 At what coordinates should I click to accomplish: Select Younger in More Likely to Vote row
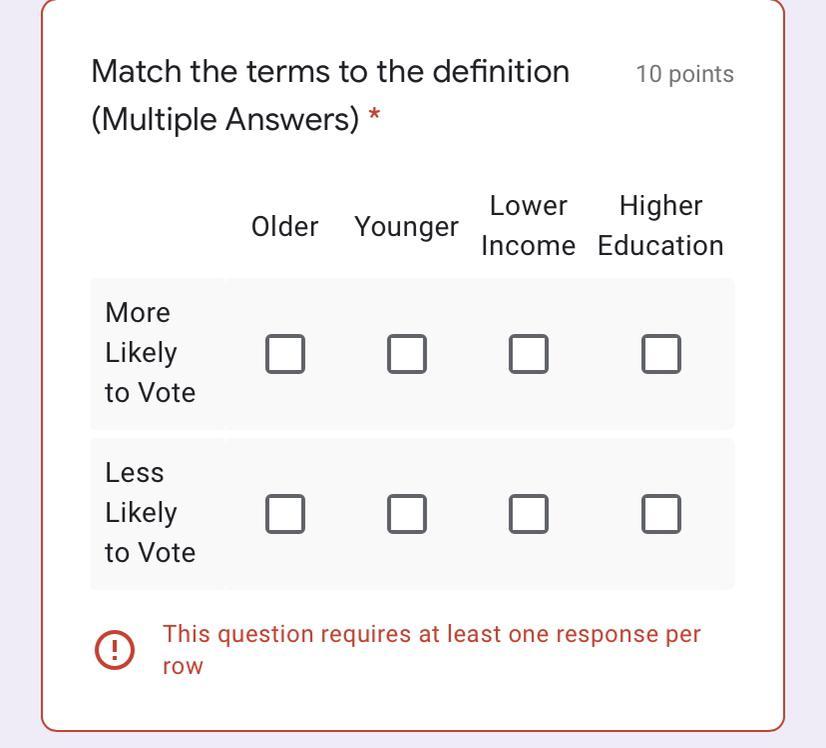(407, 354)
